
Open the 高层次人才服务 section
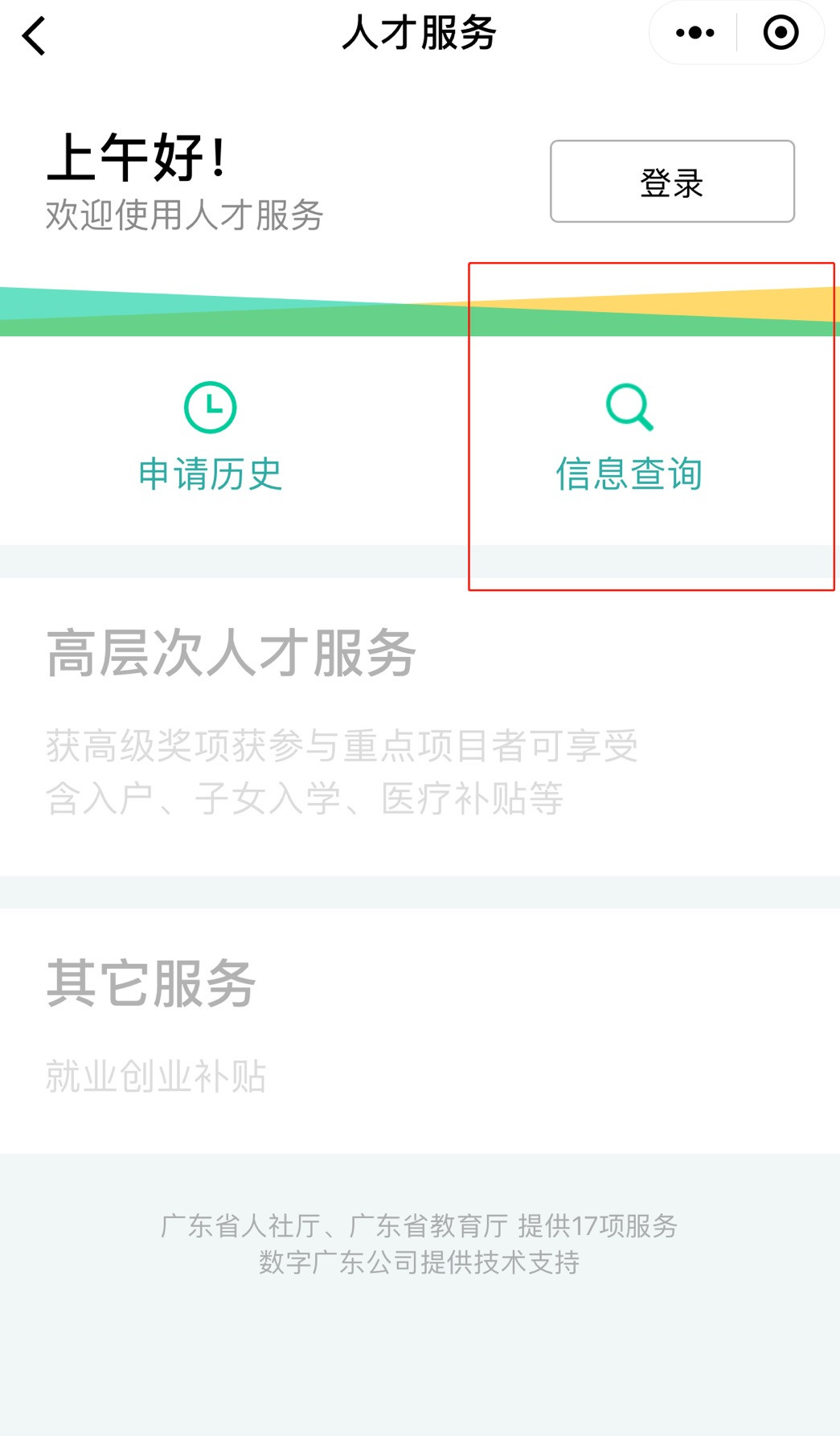pyautogui.click(x=232, y=653)
